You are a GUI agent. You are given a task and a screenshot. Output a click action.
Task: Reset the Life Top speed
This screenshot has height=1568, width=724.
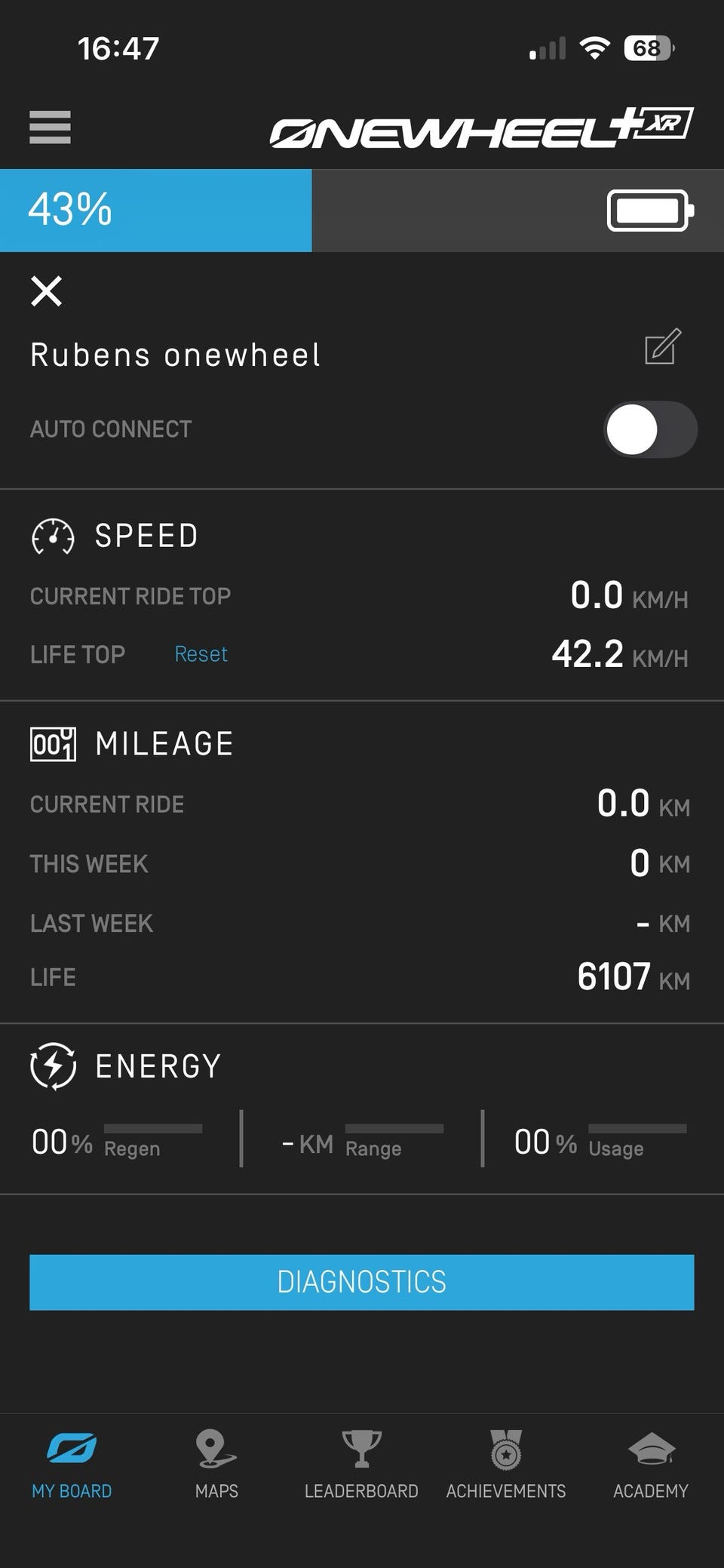coord(201,654)
